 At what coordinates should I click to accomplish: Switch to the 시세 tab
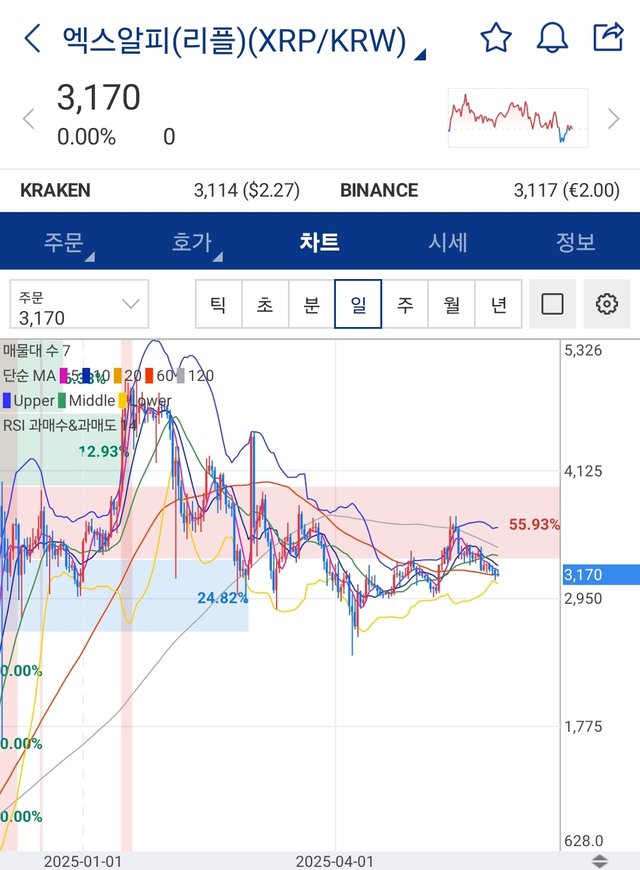(448, 242)
